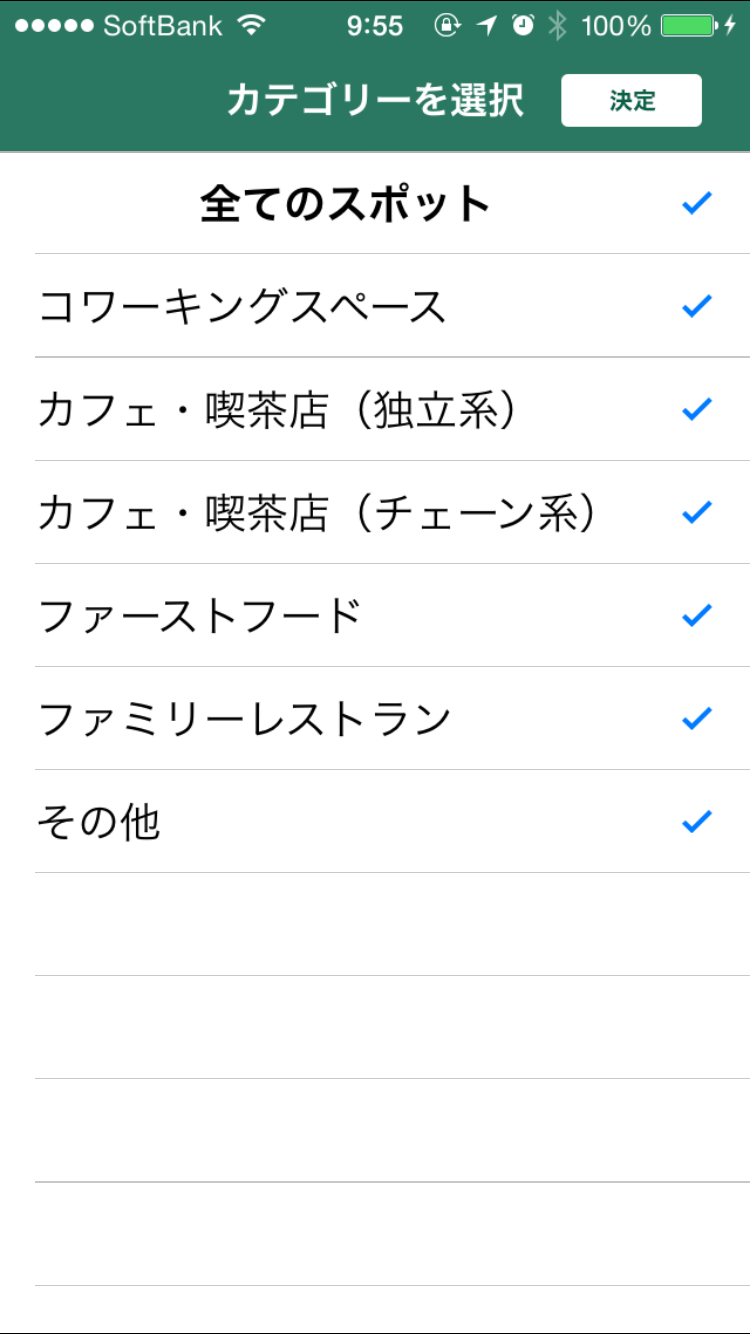This screenshot has width=750, height=1334.
Task: Tap the 決定 confirm button
Action: (x=631, y=101)
